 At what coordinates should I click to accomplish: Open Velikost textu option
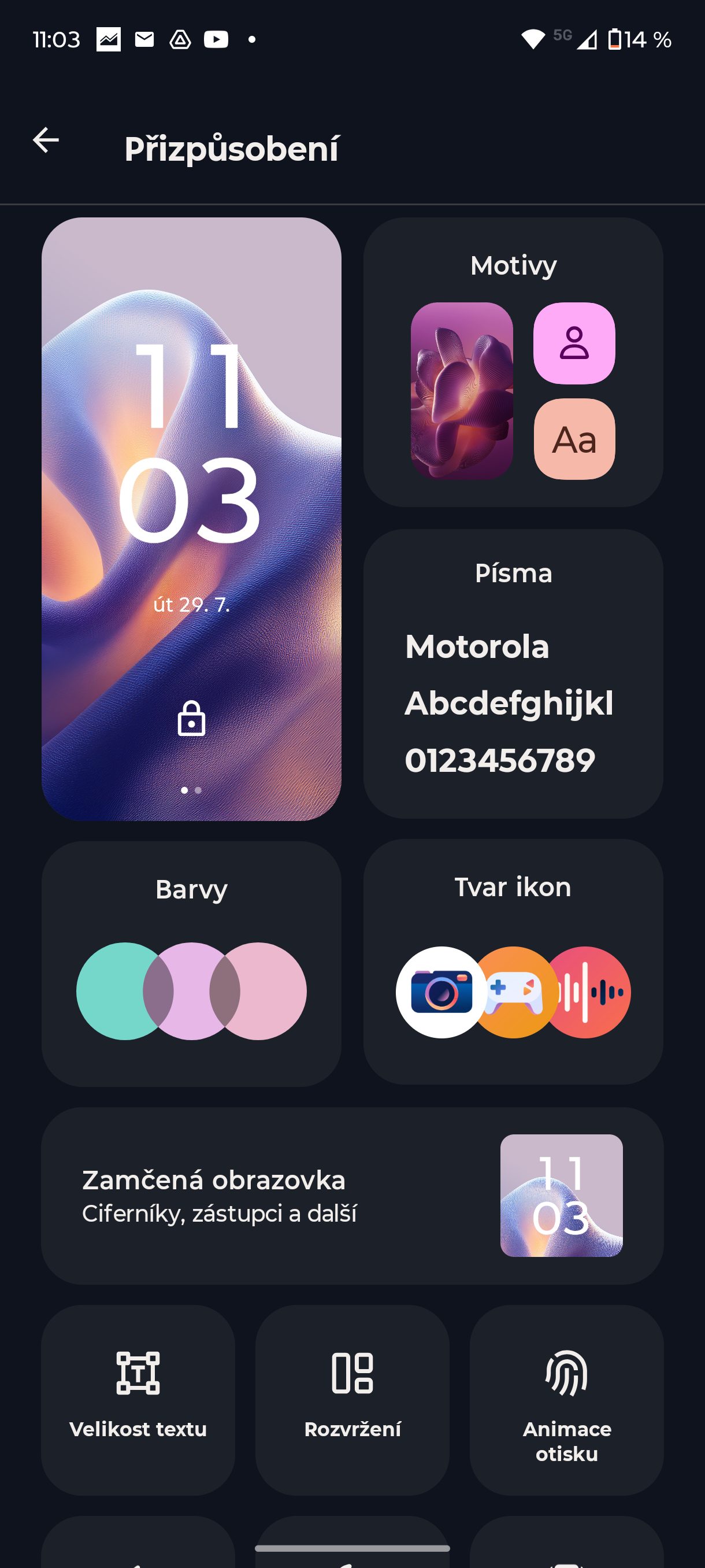coord(138,1399)
